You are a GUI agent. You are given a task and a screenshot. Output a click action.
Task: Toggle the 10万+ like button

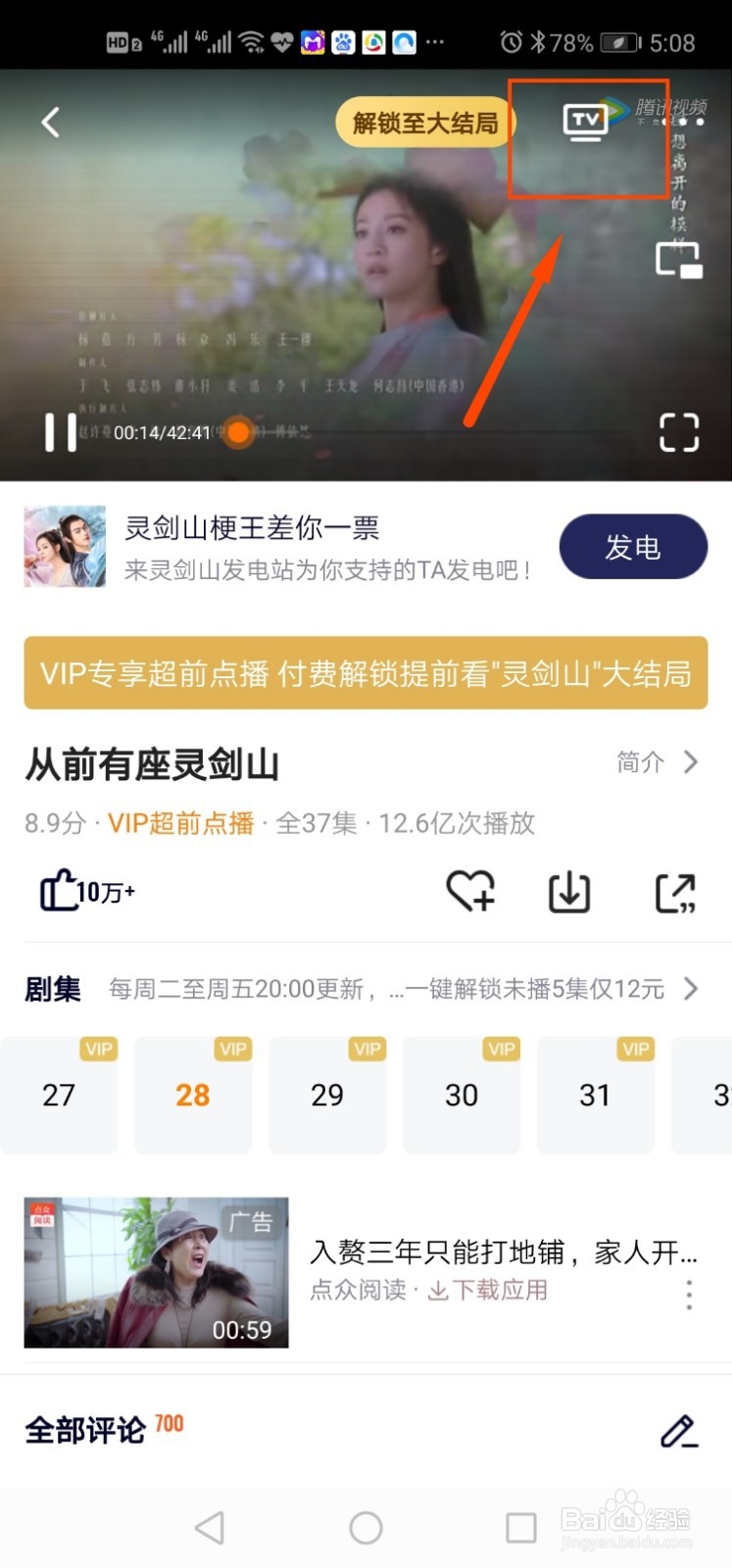pyautogui.click(x=86, y=890)
